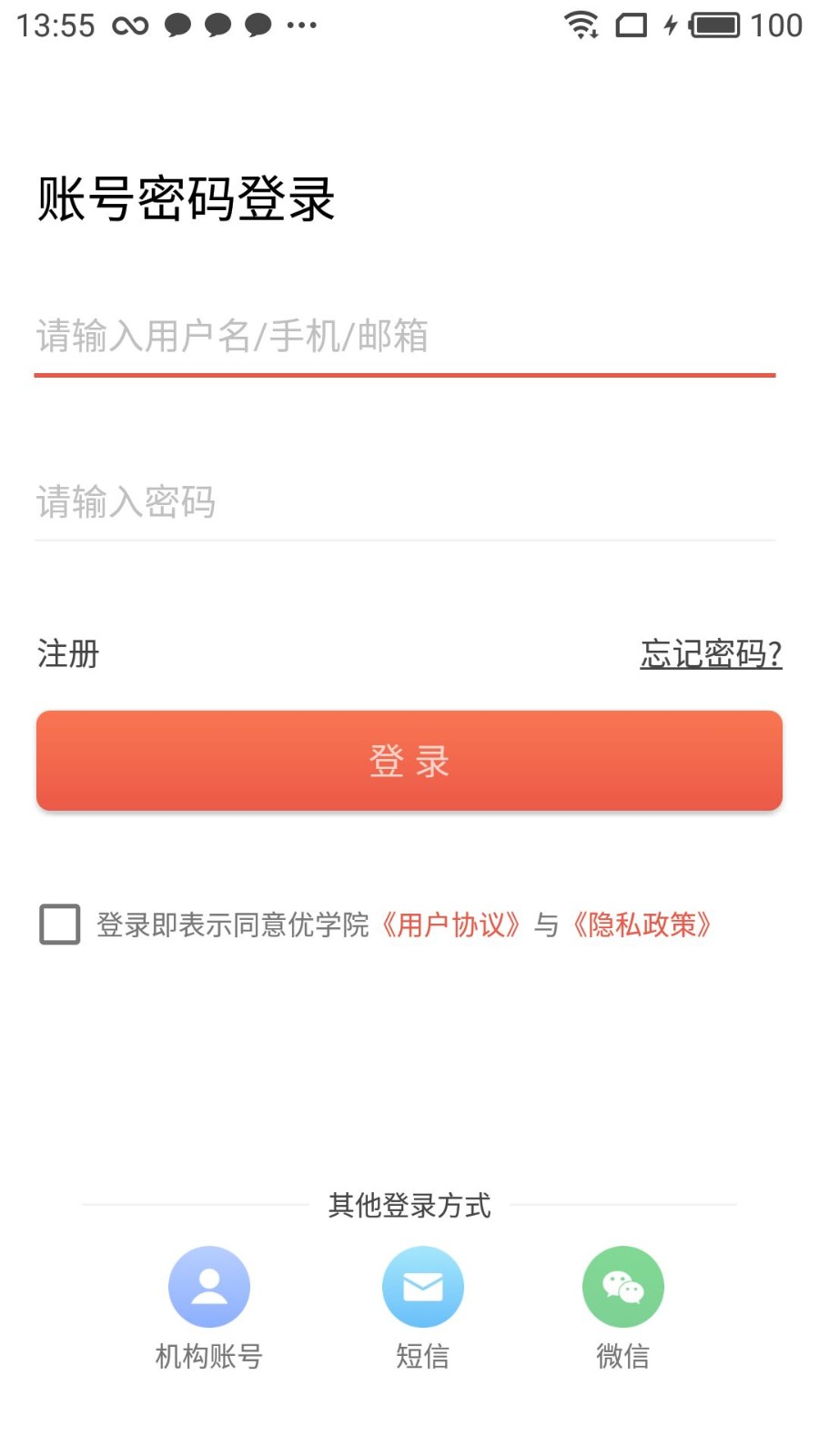The width and height of the screenshot is (819, 1456).
Task: Log in with 机构账号
Action: [x=209, y=1289]
